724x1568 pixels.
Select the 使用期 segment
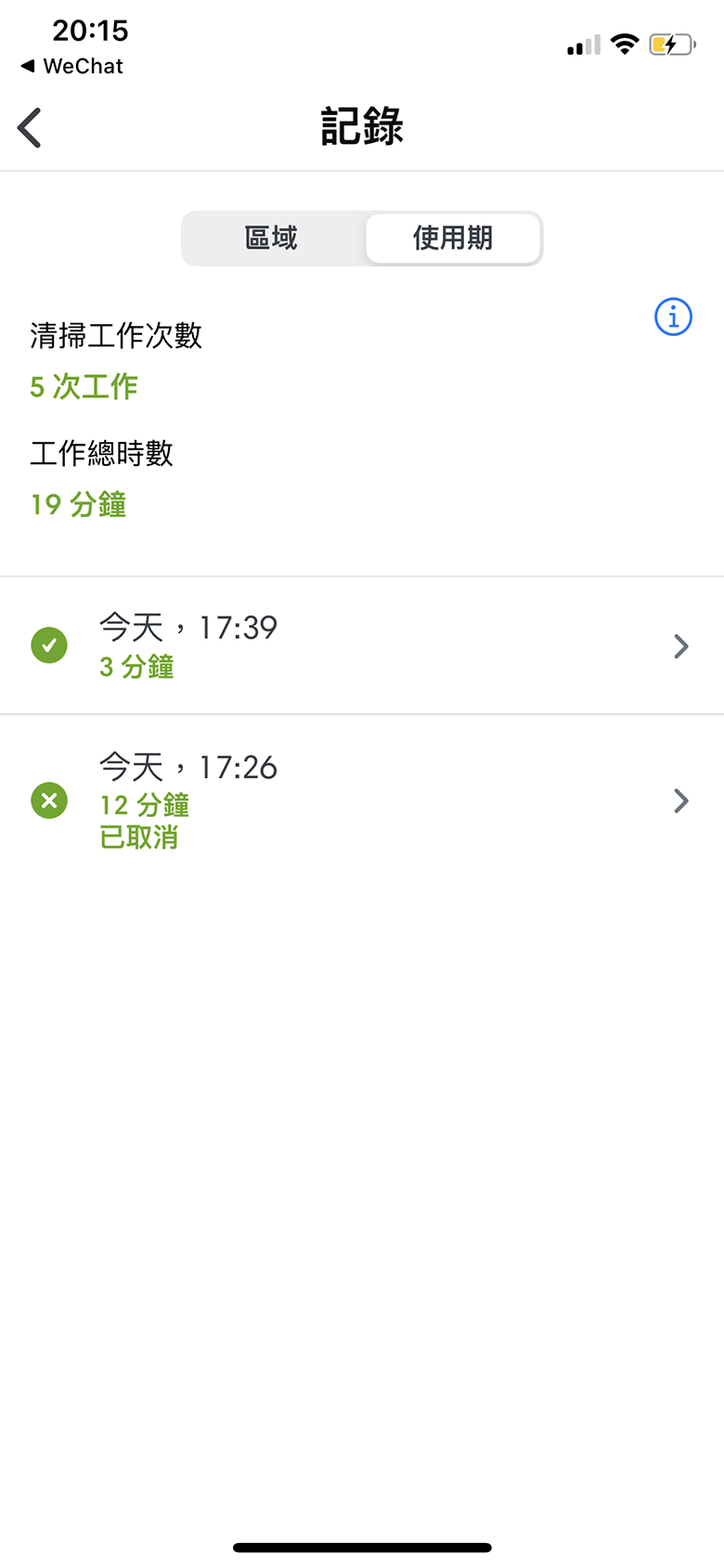pos(453,239)
